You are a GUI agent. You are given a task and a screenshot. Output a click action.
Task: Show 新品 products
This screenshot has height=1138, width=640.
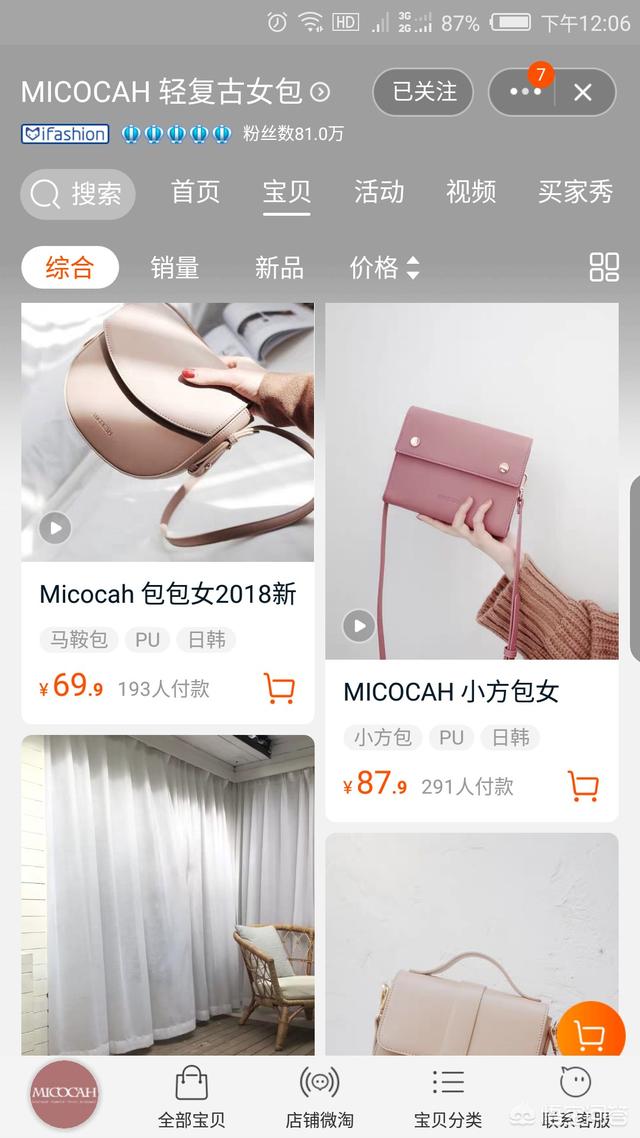click(279, 267)
